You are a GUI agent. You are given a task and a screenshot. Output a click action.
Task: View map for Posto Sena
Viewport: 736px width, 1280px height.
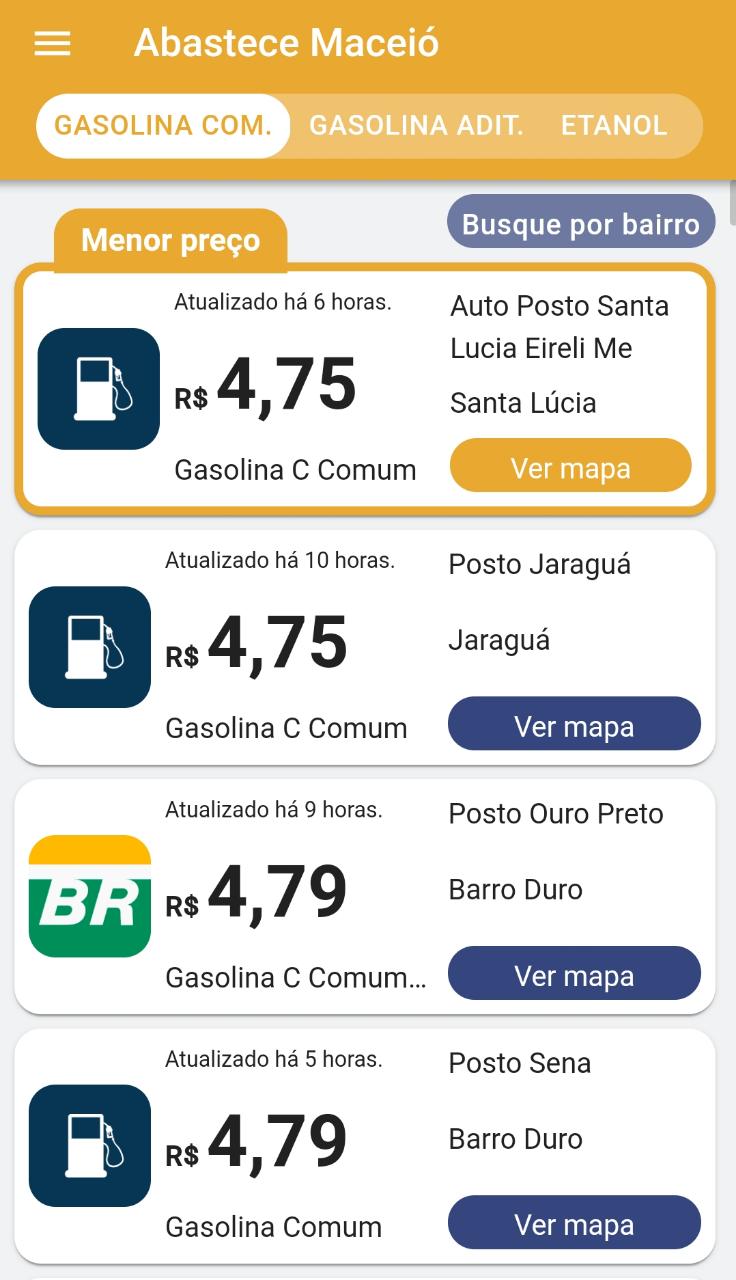coord(574,1223)
